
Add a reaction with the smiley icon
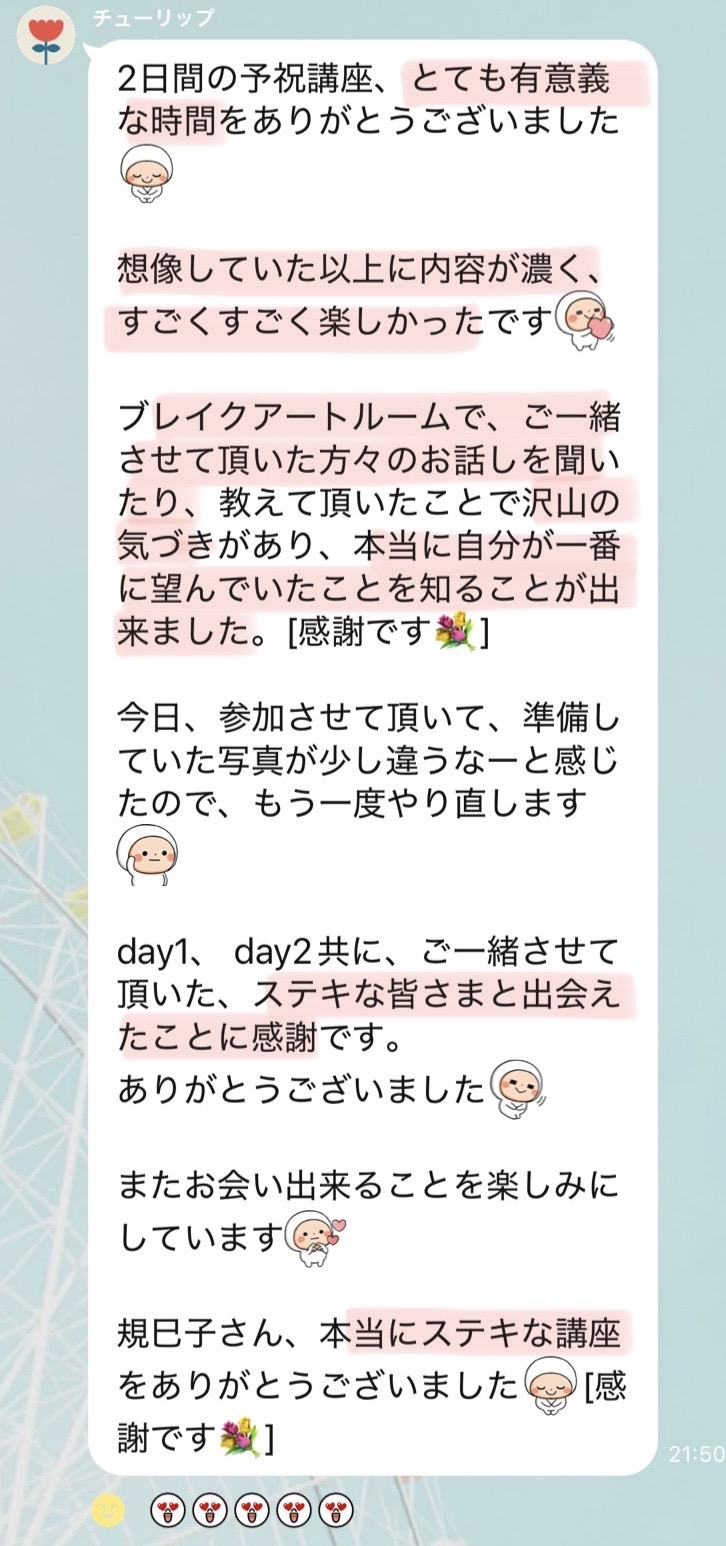click(108, 1510)
